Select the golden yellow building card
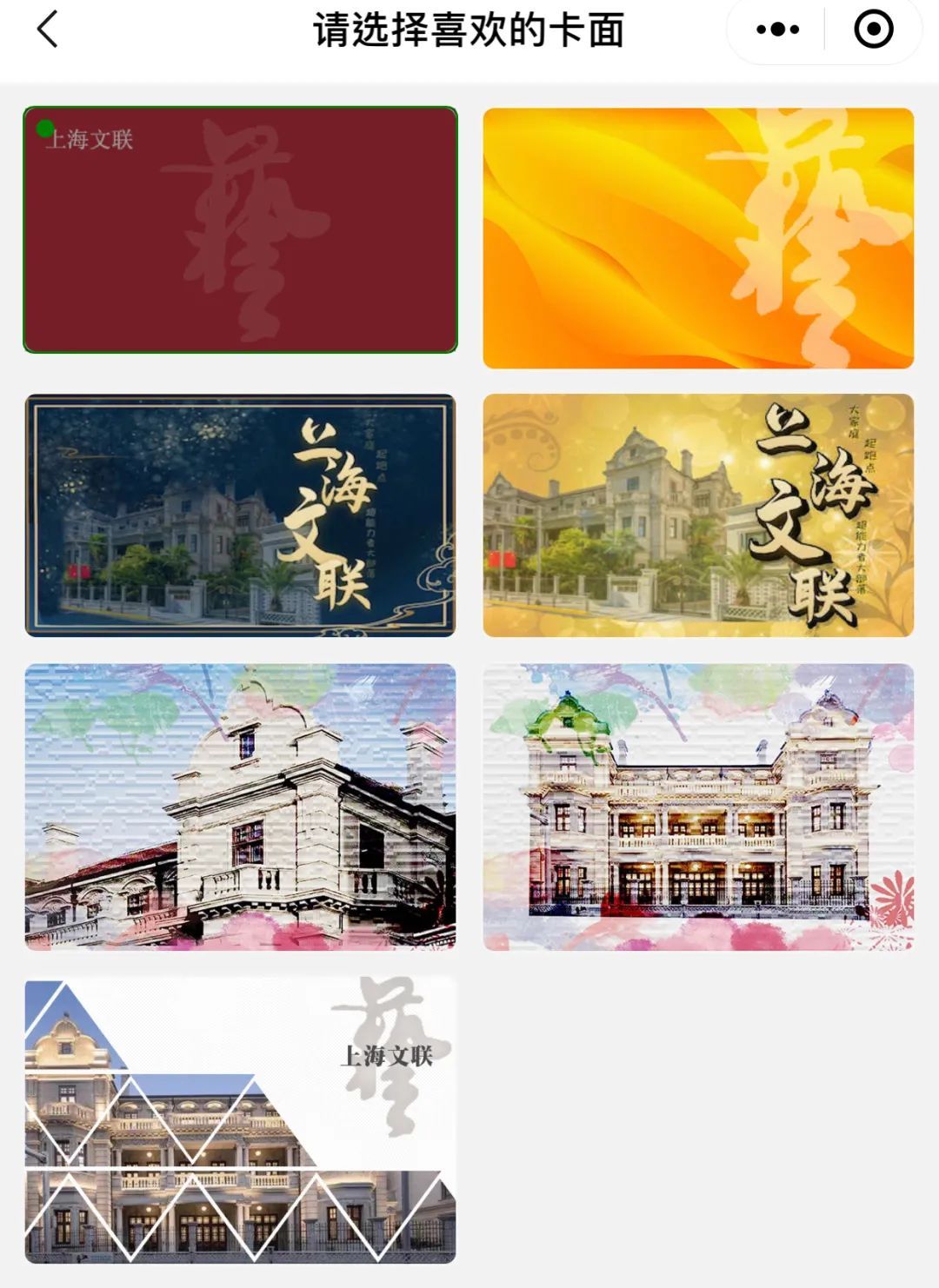The height and width of the screenshot is (1288, 939). click(x=698, y=515)
